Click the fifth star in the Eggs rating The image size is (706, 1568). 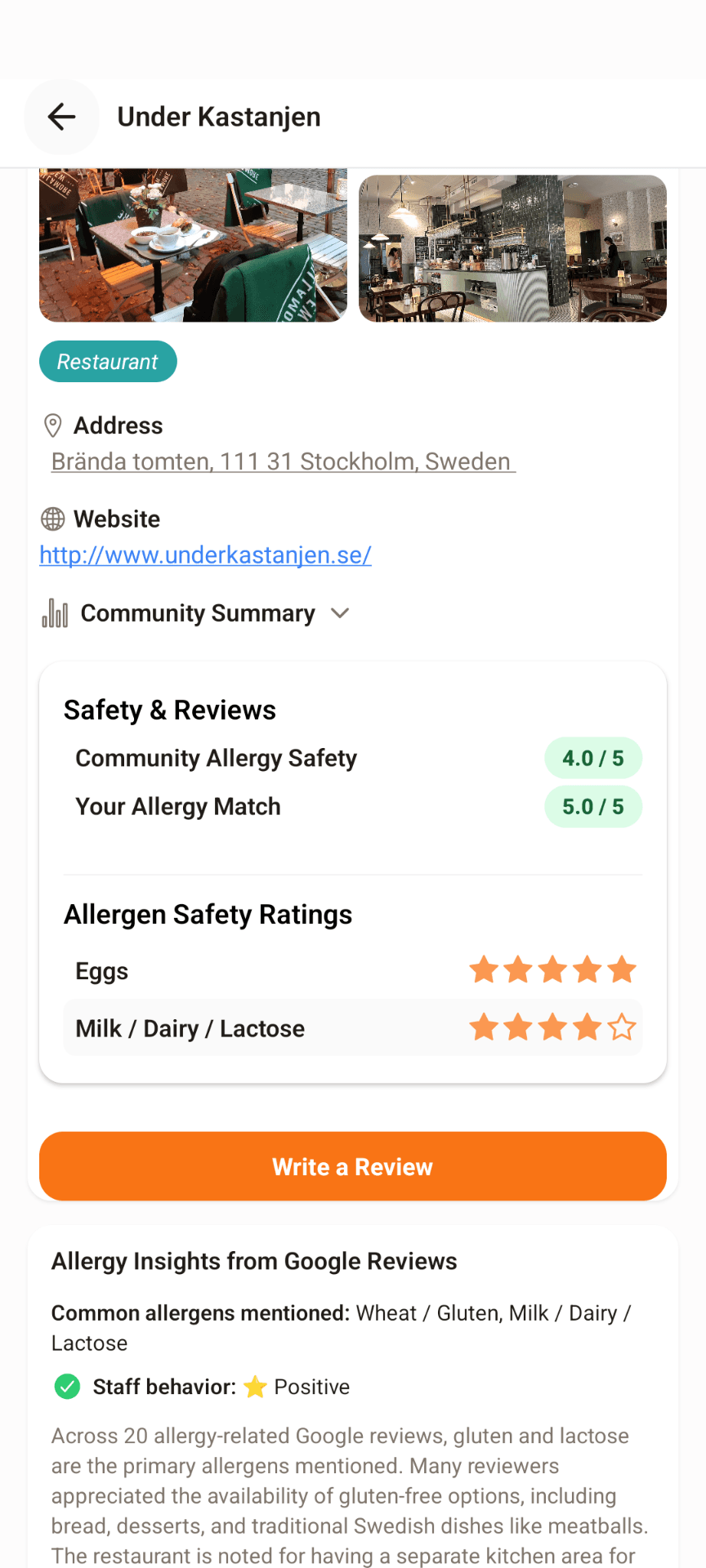(622, 969)
